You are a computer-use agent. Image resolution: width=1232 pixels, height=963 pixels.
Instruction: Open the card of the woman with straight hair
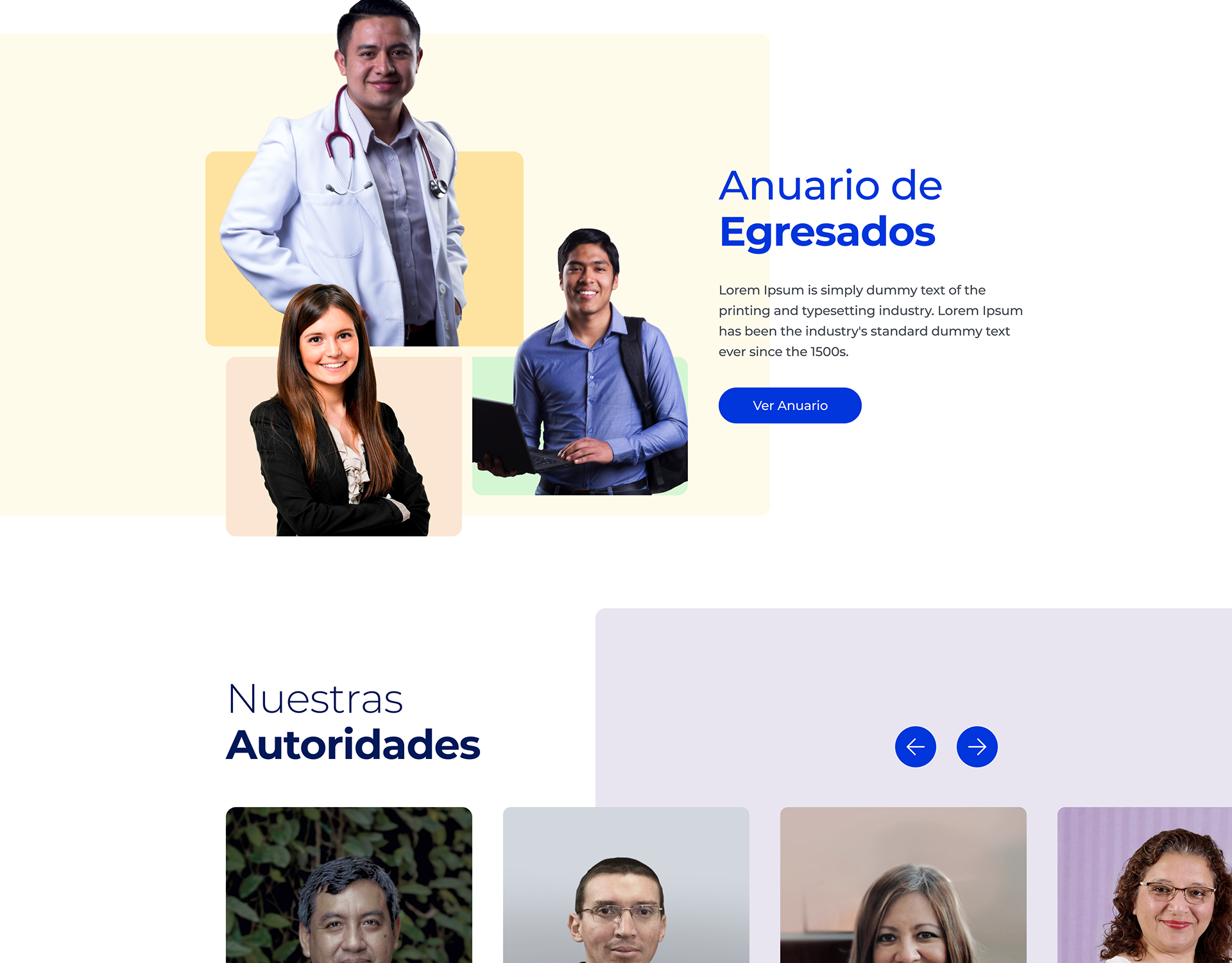[903, 885]
